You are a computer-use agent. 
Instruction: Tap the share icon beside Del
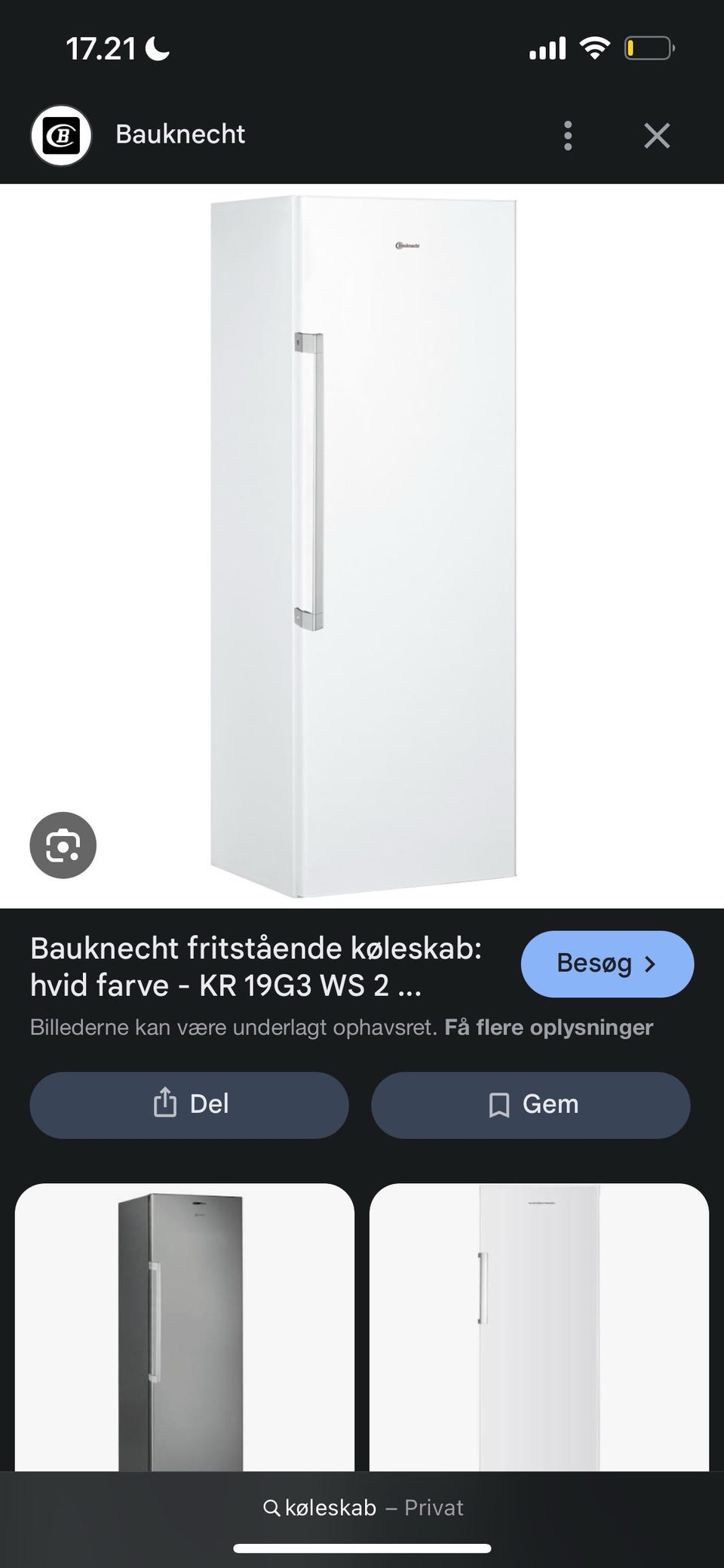click(164, 1104)
